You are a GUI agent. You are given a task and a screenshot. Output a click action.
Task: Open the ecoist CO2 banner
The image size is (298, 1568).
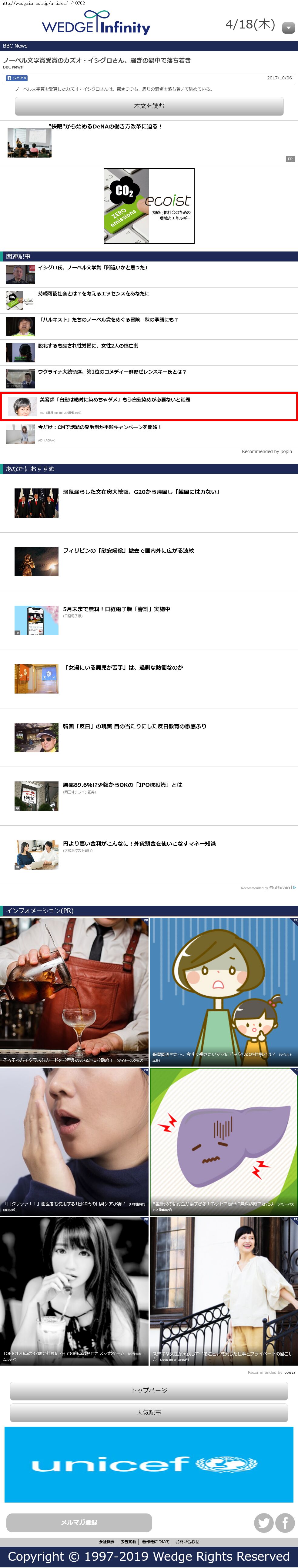[149, 206]
